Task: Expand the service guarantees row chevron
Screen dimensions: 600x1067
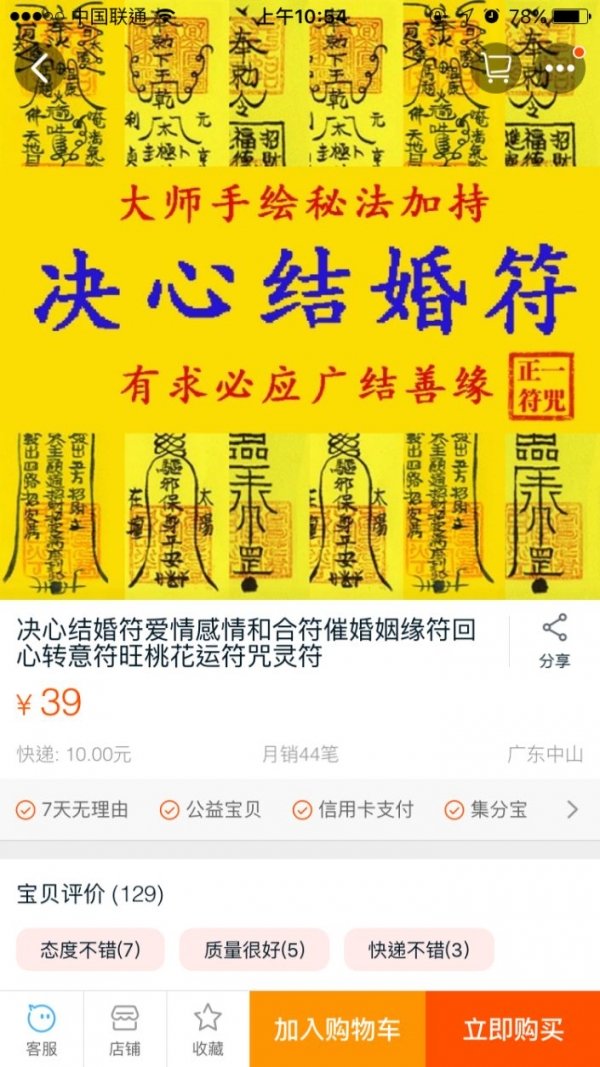Action: pos(572,810)
